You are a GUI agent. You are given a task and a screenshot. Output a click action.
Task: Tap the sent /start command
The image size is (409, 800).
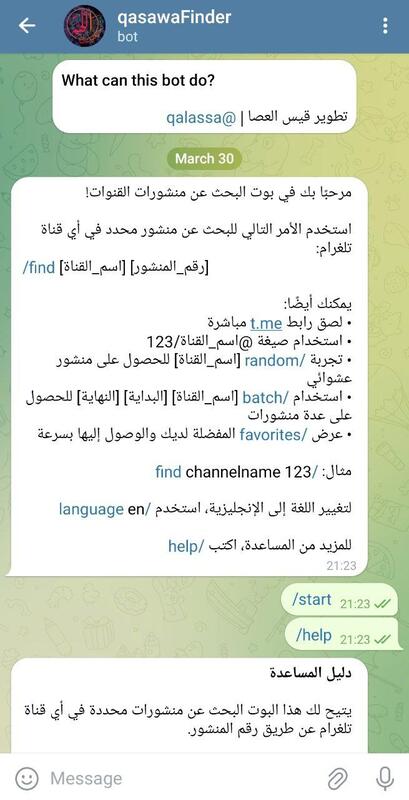point(312,600)
